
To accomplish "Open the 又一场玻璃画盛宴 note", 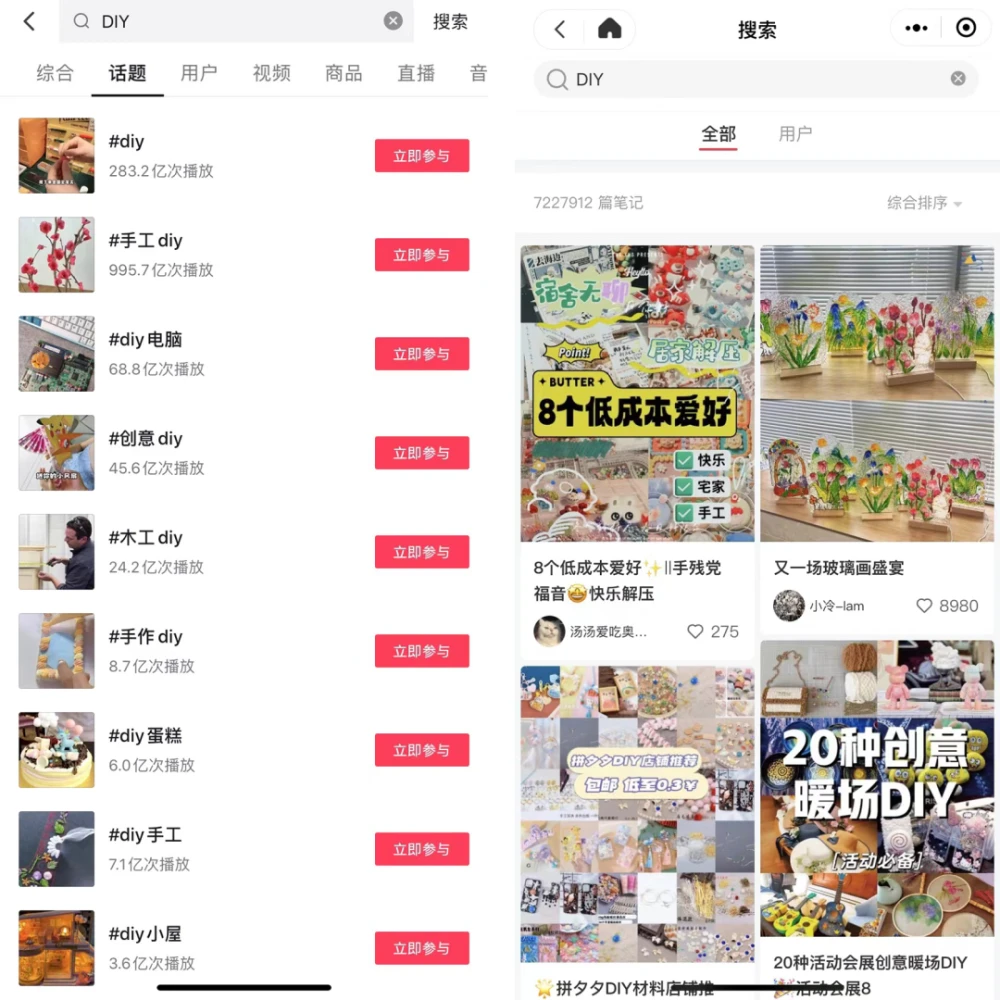I will (x=838, y=567).
